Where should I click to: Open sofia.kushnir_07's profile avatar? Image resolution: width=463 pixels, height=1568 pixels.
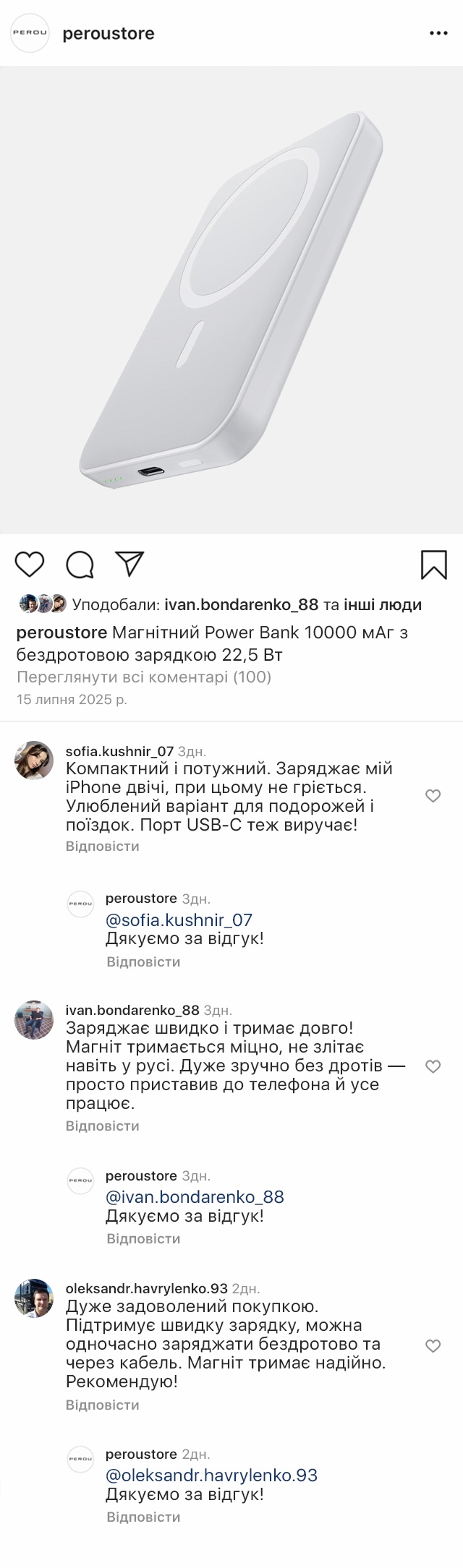tap(34, 760)
